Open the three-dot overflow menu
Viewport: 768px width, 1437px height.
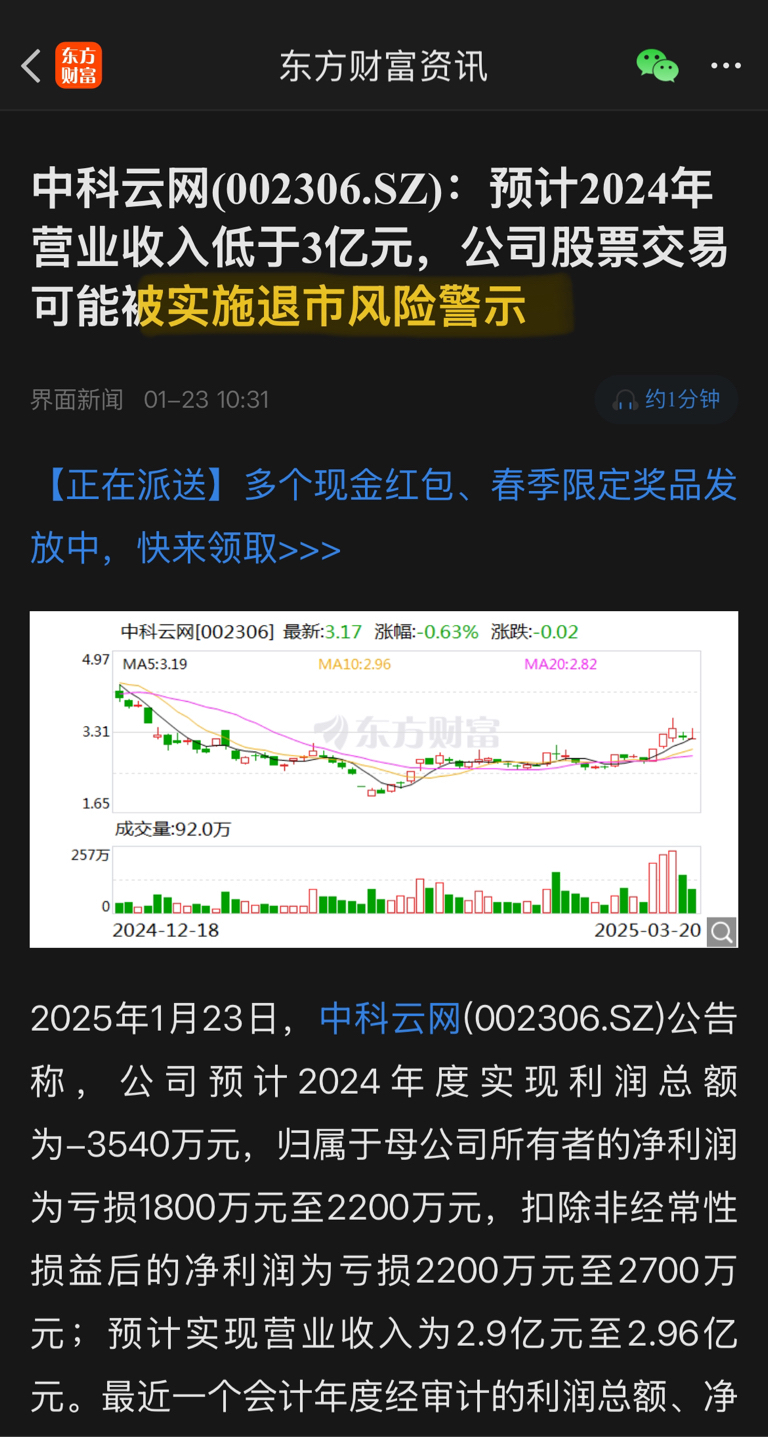(726, 66)
